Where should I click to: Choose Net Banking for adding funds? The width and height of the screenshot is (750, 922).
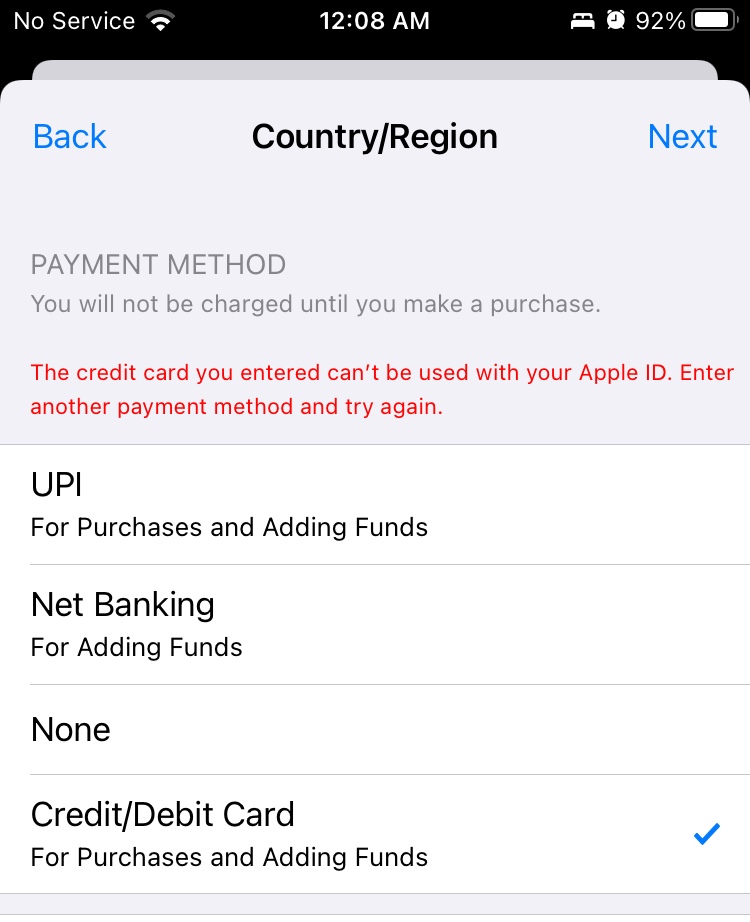375,624
